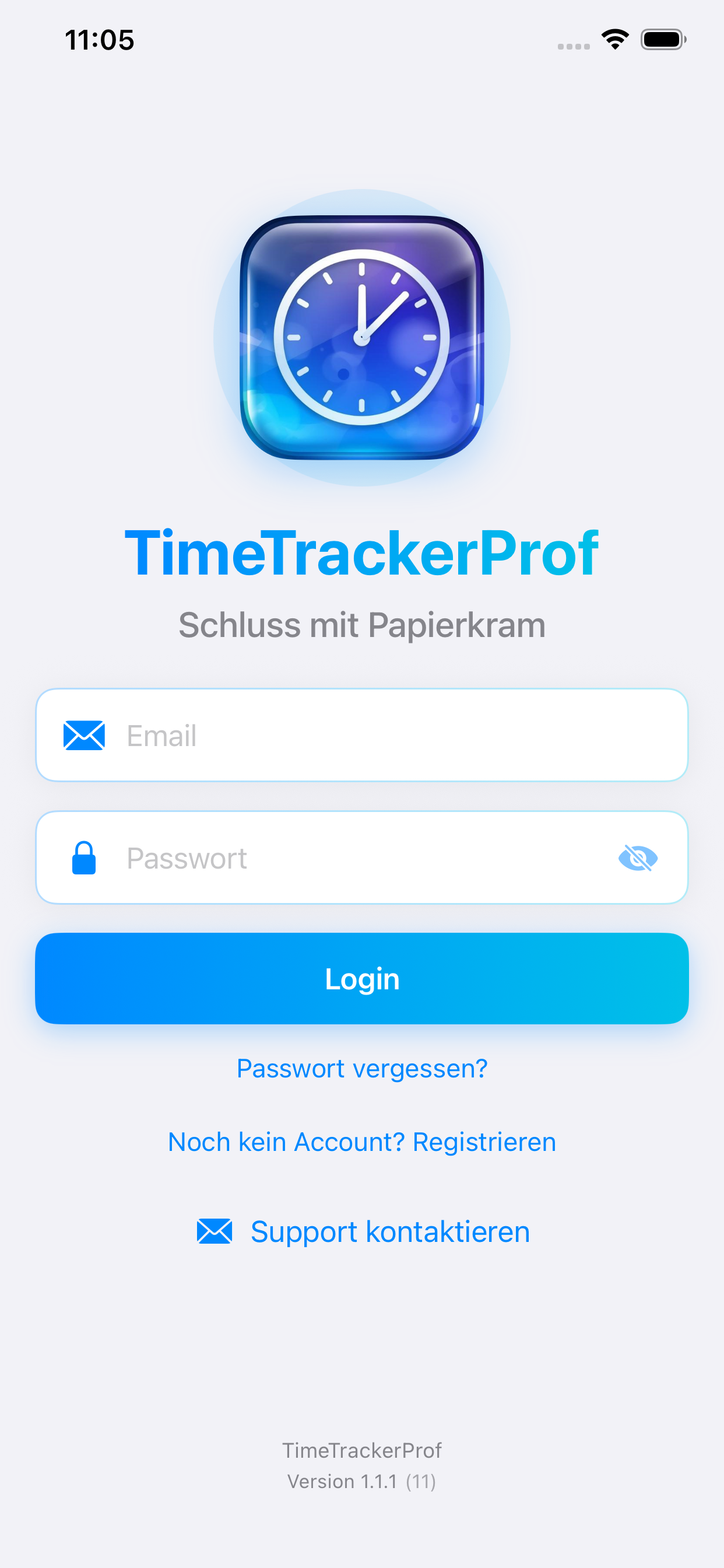724x1568 pixels.
Task: Open Support kontaktieren
Action: click(389, 1231)
